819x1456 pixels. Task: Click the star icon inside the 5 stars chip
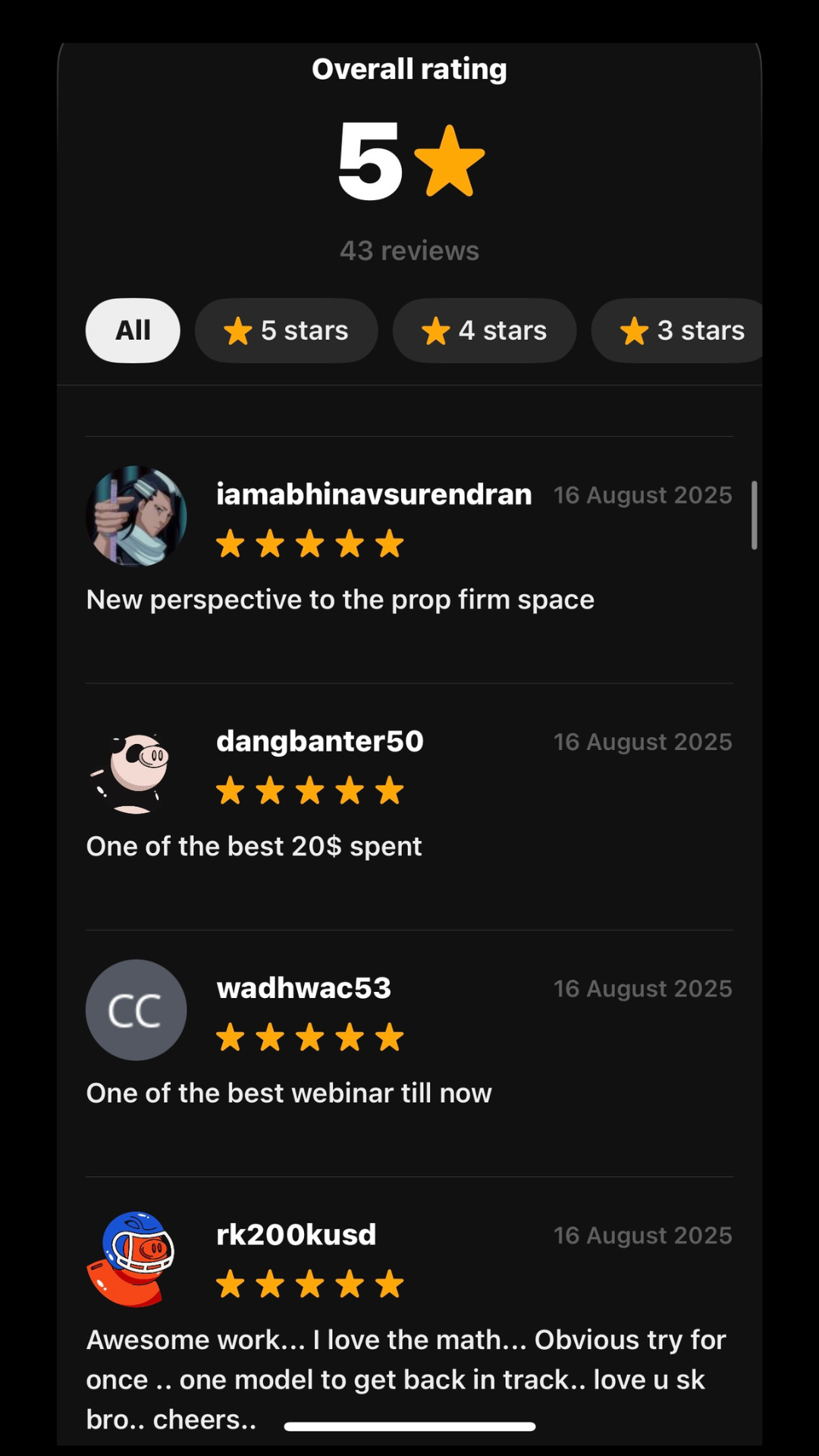[238, 331]
